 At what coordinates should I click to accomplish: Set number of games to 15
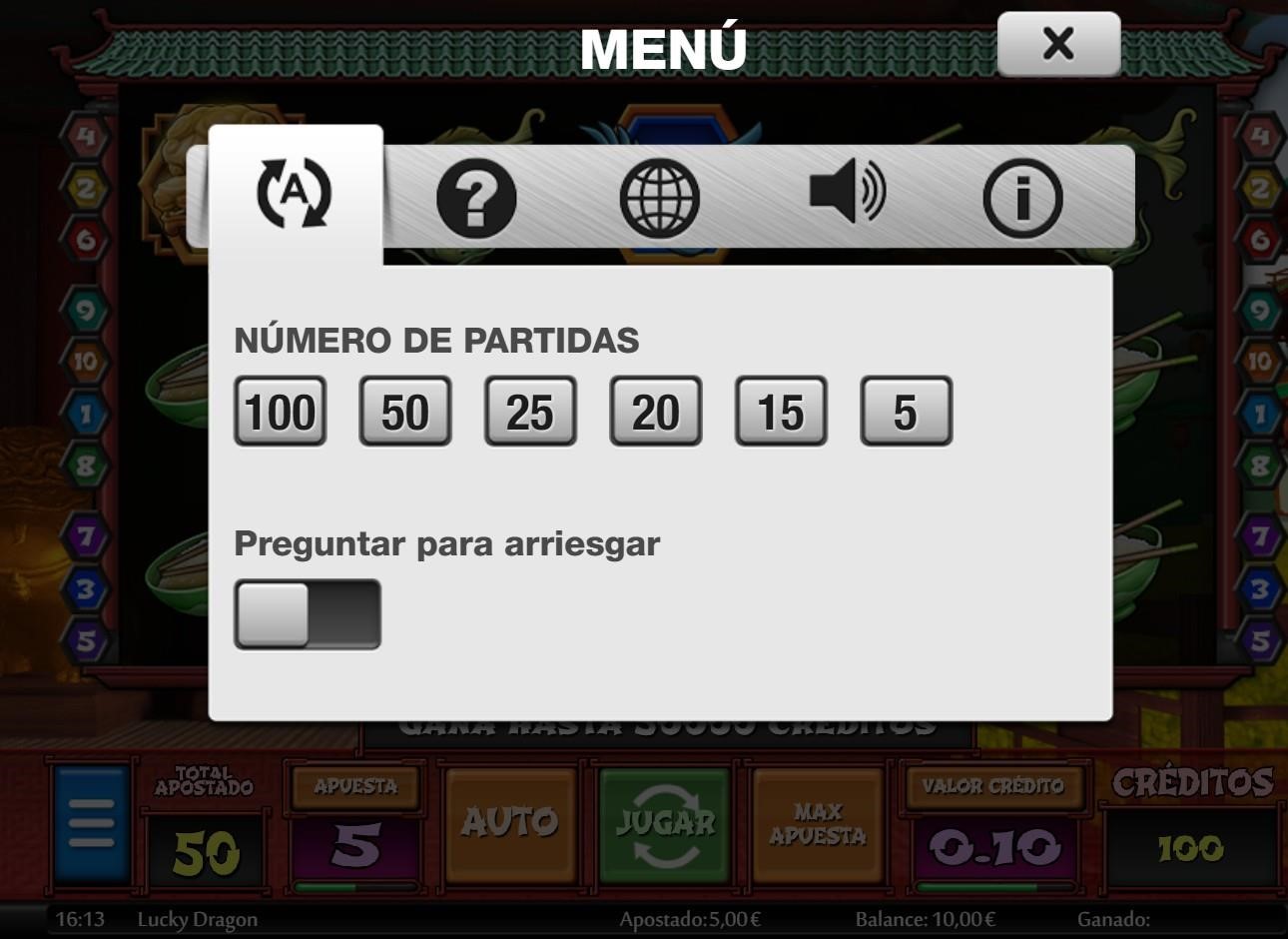coord(781,412)
